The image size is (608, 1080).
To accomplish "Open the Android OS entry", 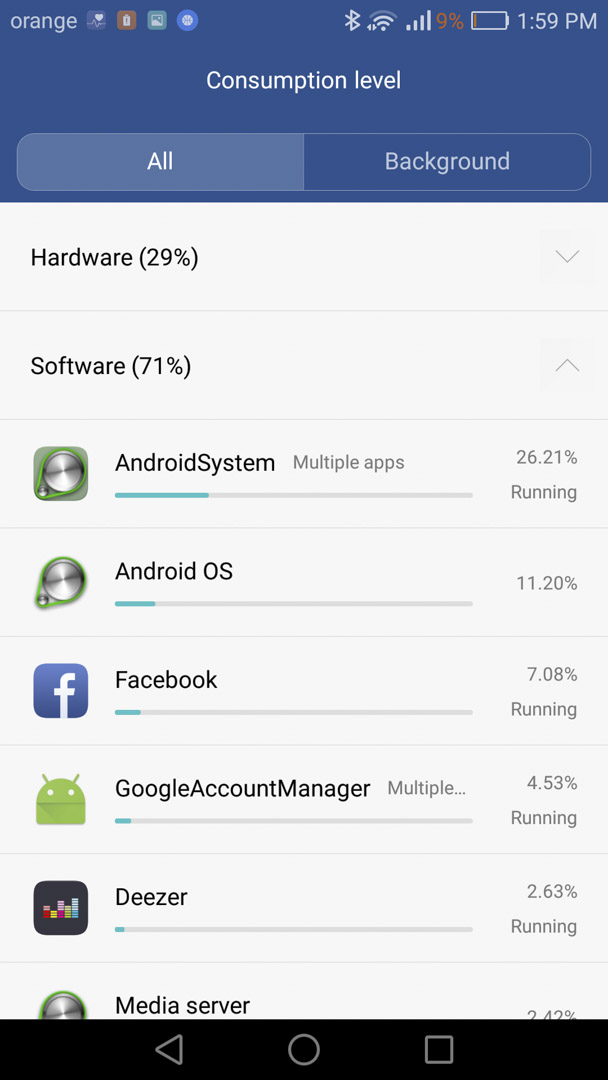I will [304, 583].
